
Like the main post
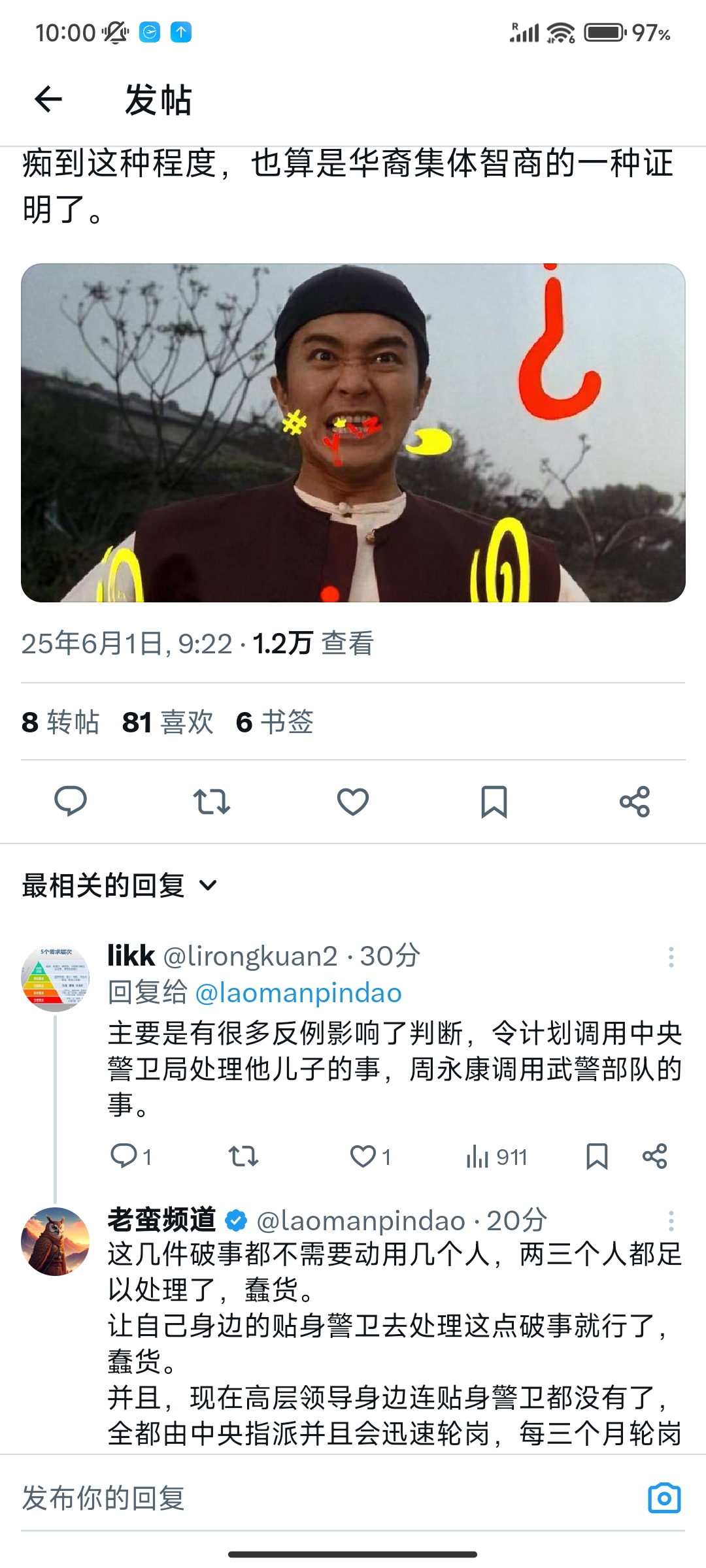coord(353,801)
